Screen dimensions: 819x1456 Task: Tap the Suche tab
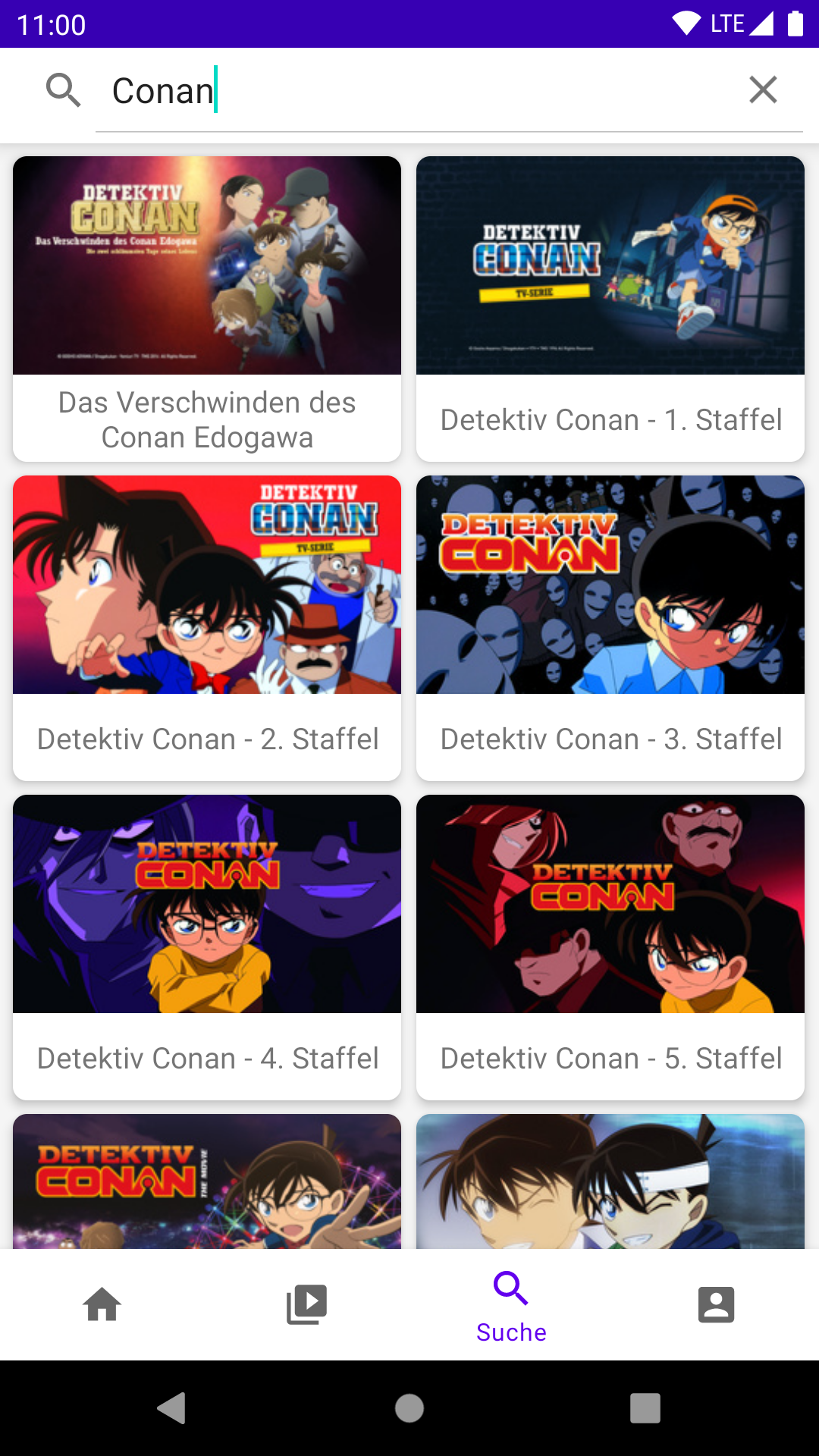[512, 1304]
